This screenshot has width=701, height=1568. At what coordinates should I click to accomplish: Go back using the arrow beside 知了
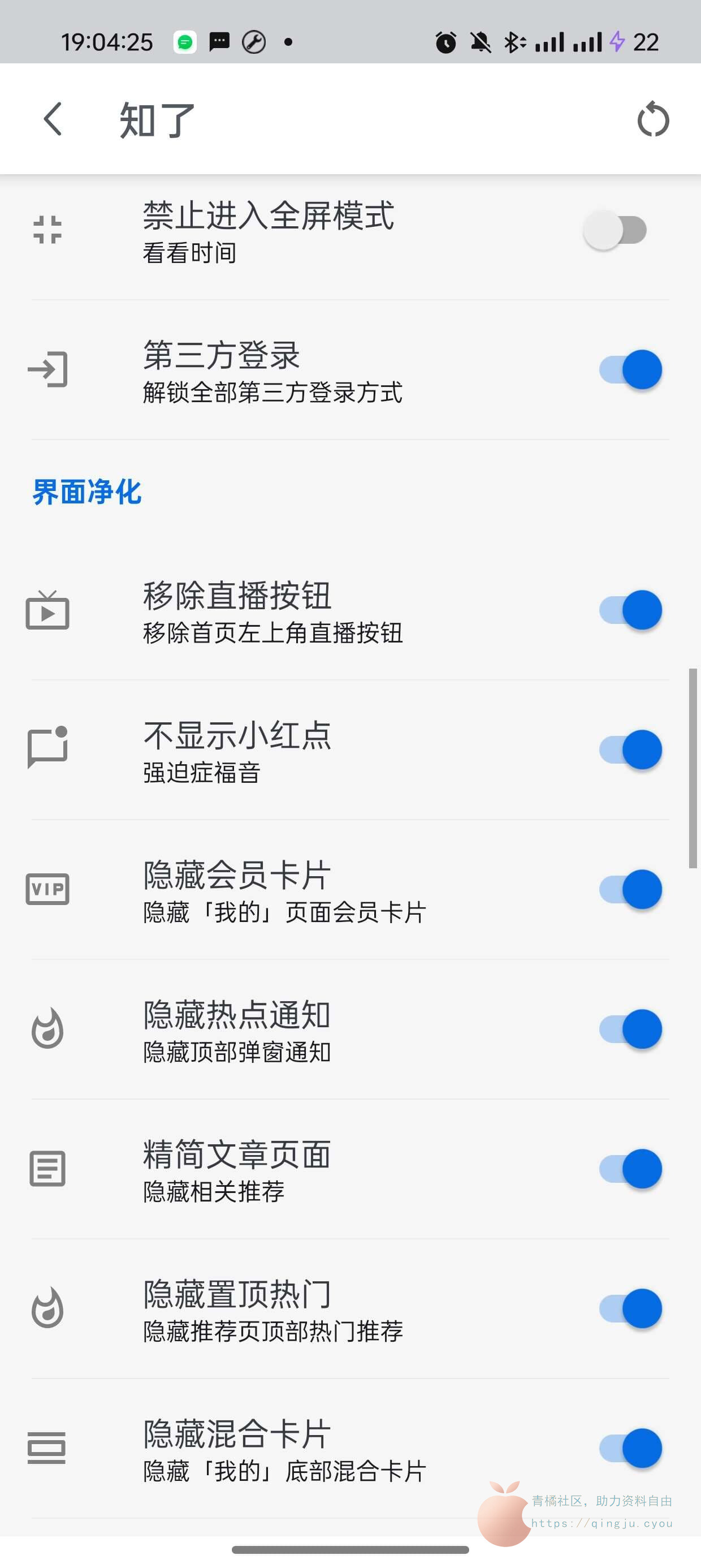coord(53,119)
